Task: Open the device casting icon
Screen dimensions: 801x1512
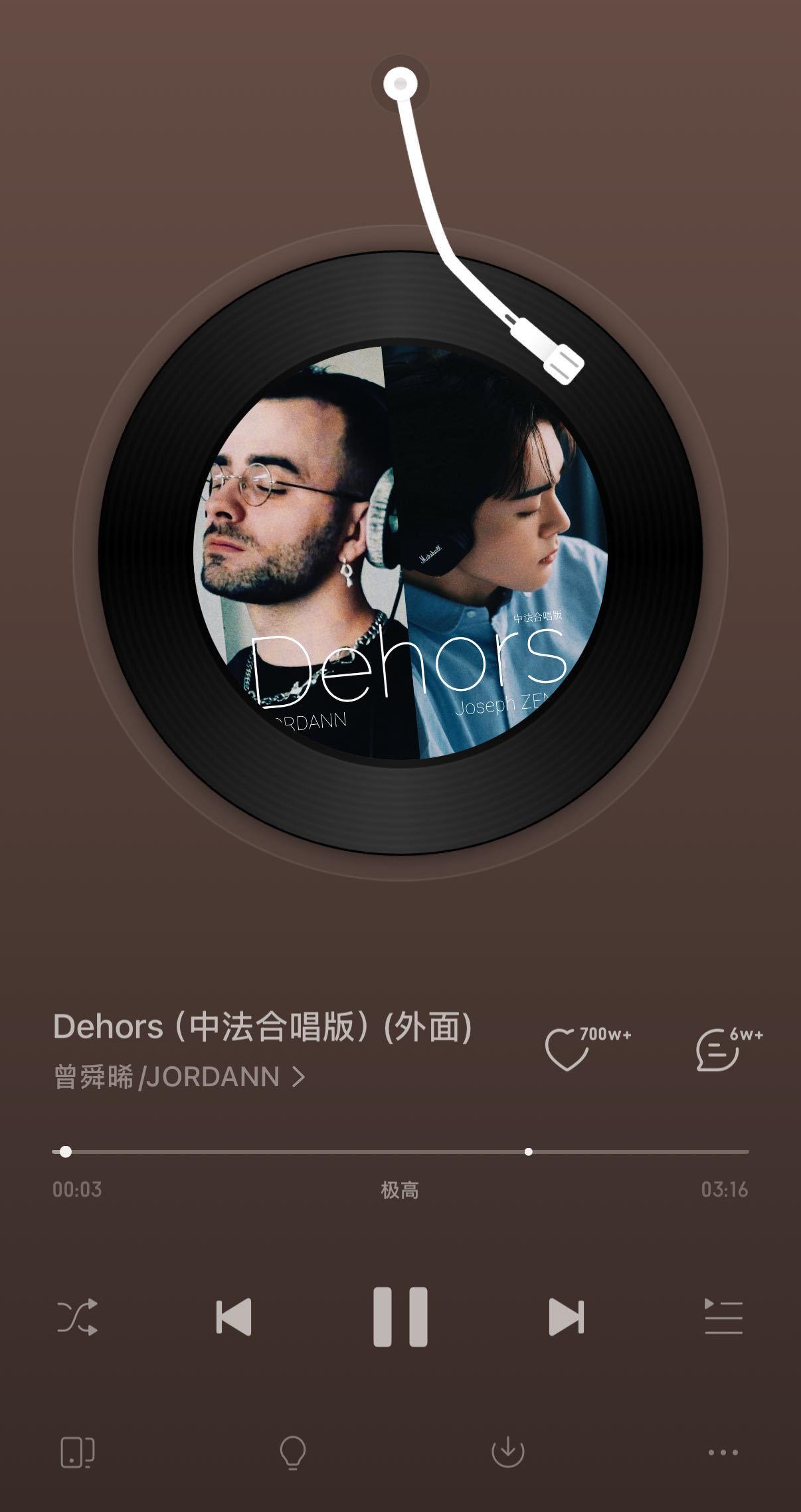Action: 78,1452
